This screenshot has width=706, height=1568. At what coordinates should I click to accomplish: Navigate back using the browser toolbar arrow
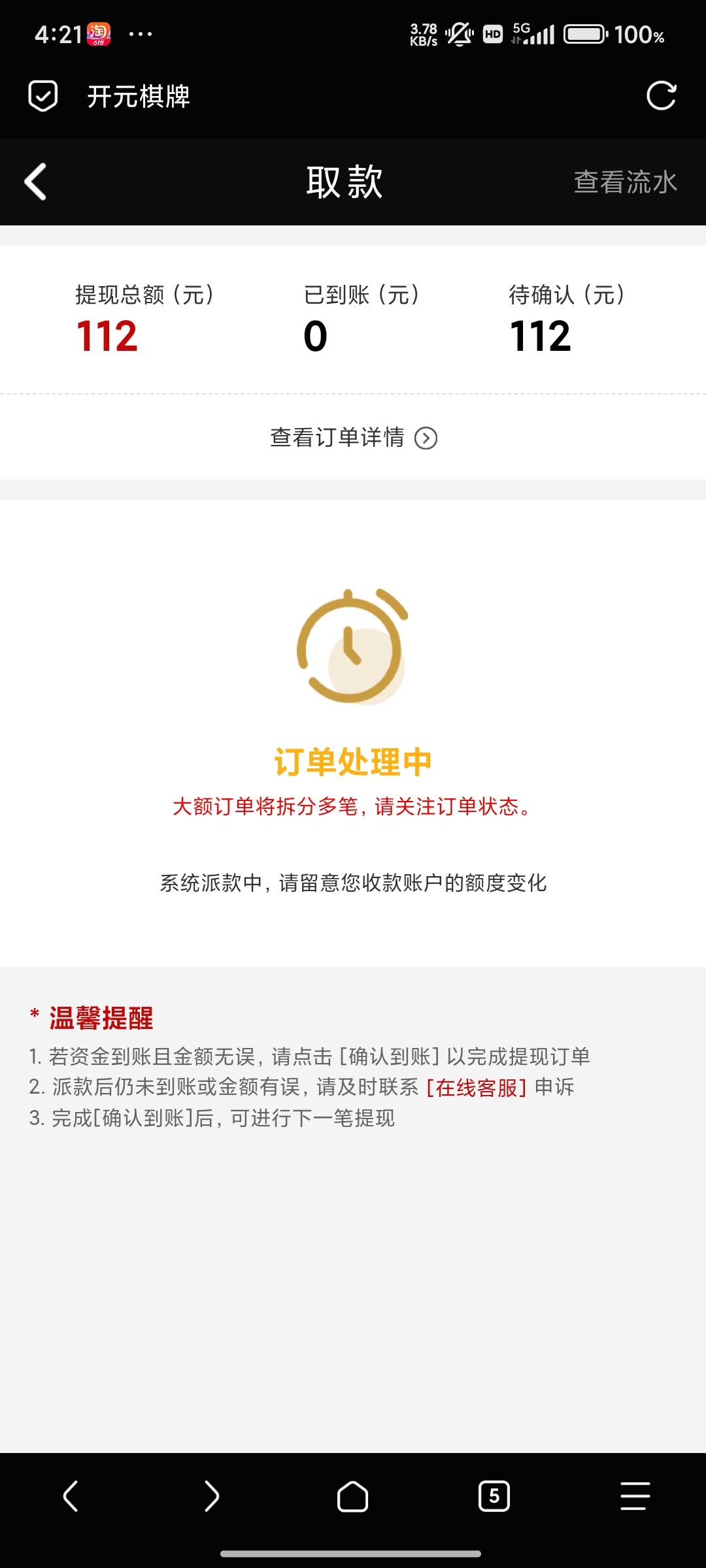(71, 1496)
